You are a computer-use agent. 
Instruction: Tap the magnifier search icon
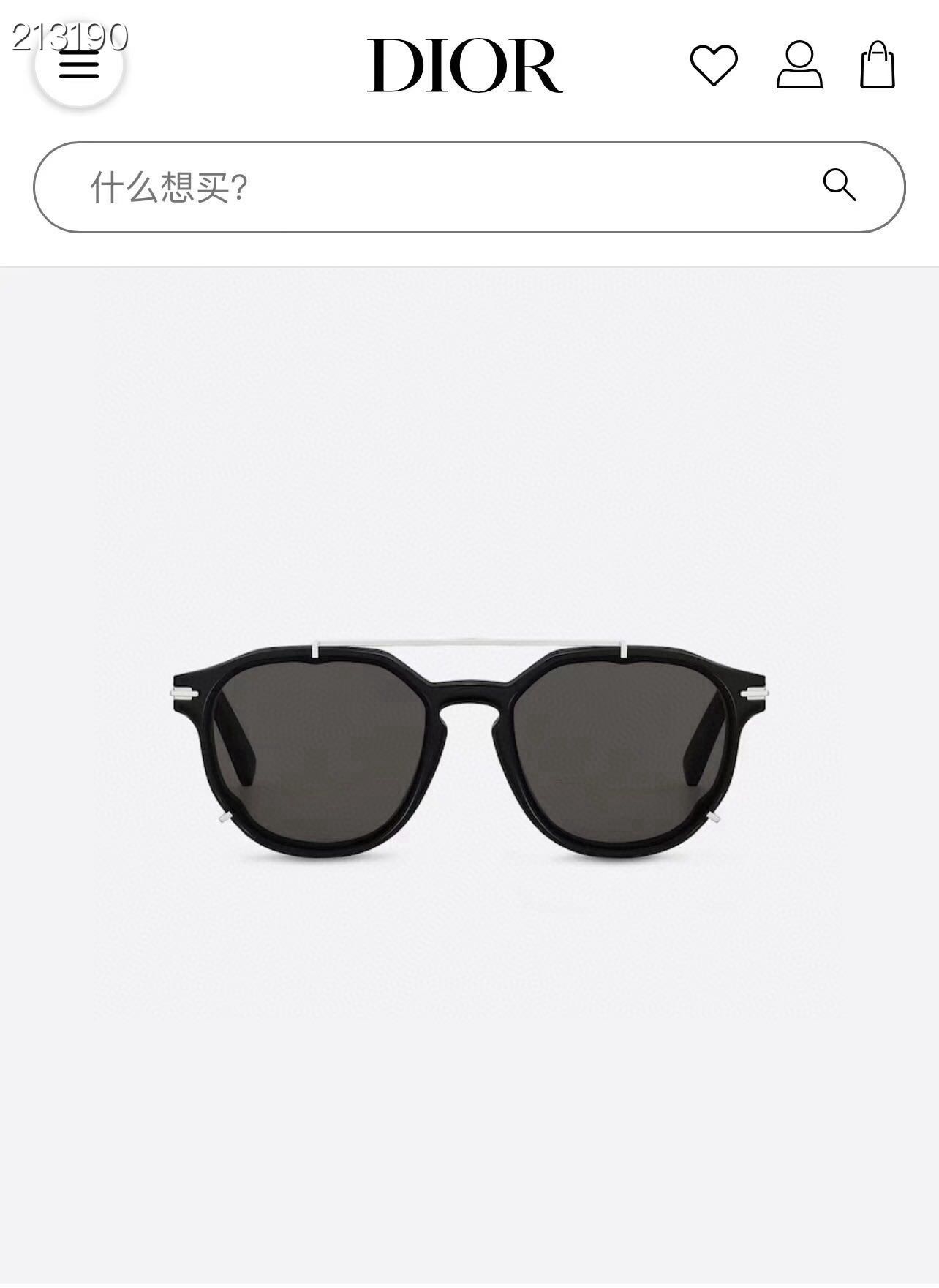tap(839, 185)
